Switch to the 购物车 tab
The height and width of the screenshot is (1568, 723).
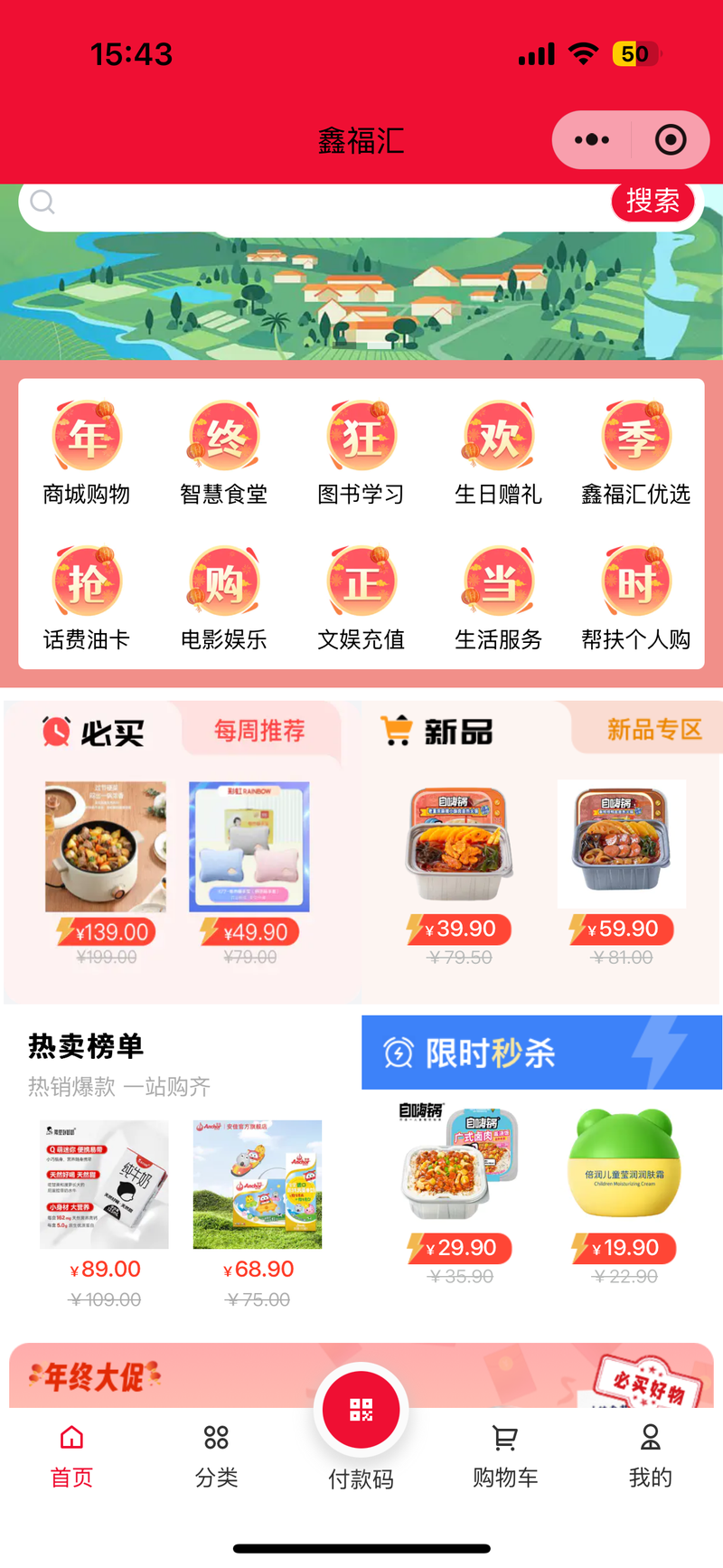coord(505,1456)
